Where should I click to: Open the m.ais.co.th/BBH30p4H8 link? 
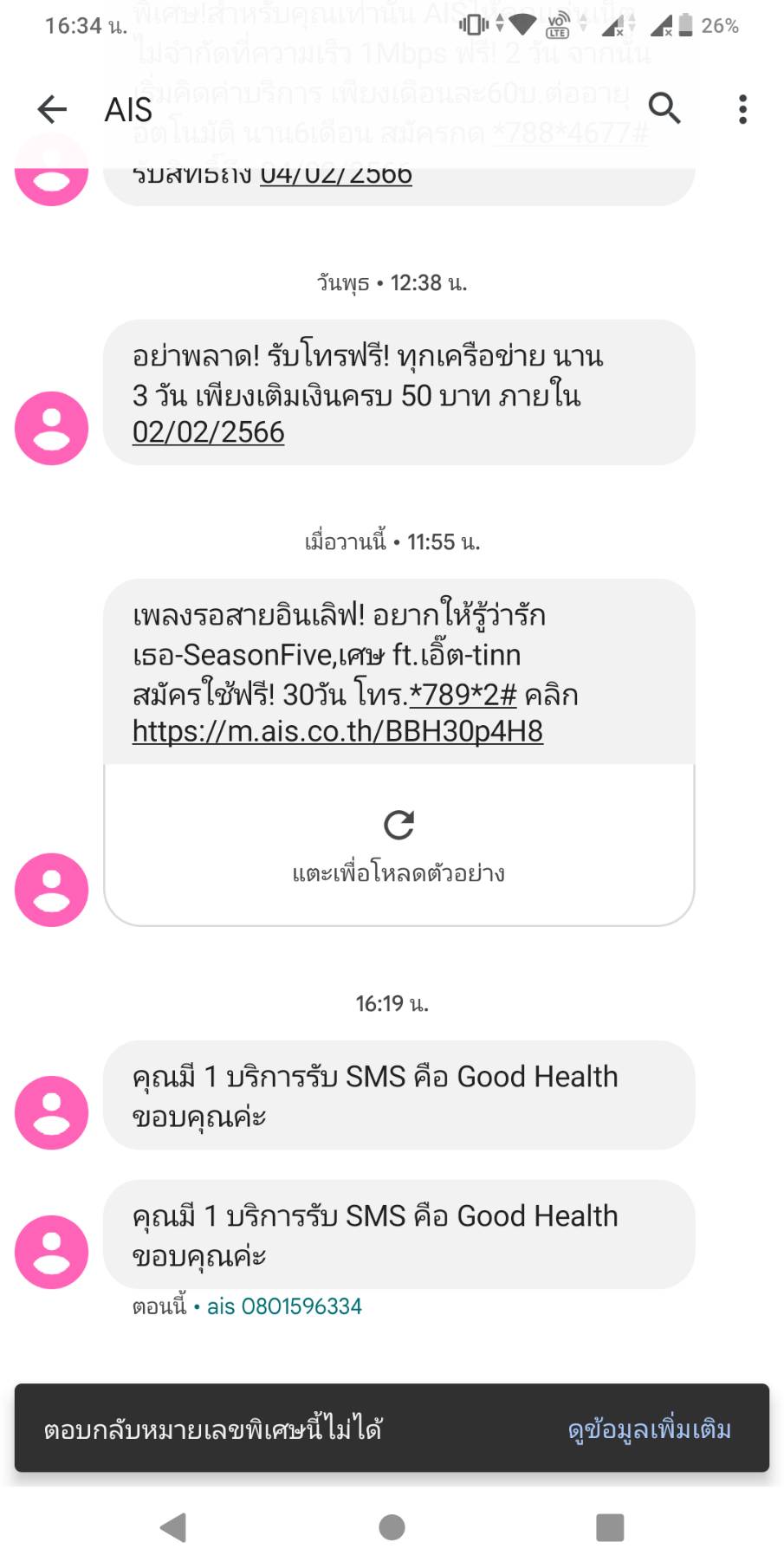click(338, 732)
